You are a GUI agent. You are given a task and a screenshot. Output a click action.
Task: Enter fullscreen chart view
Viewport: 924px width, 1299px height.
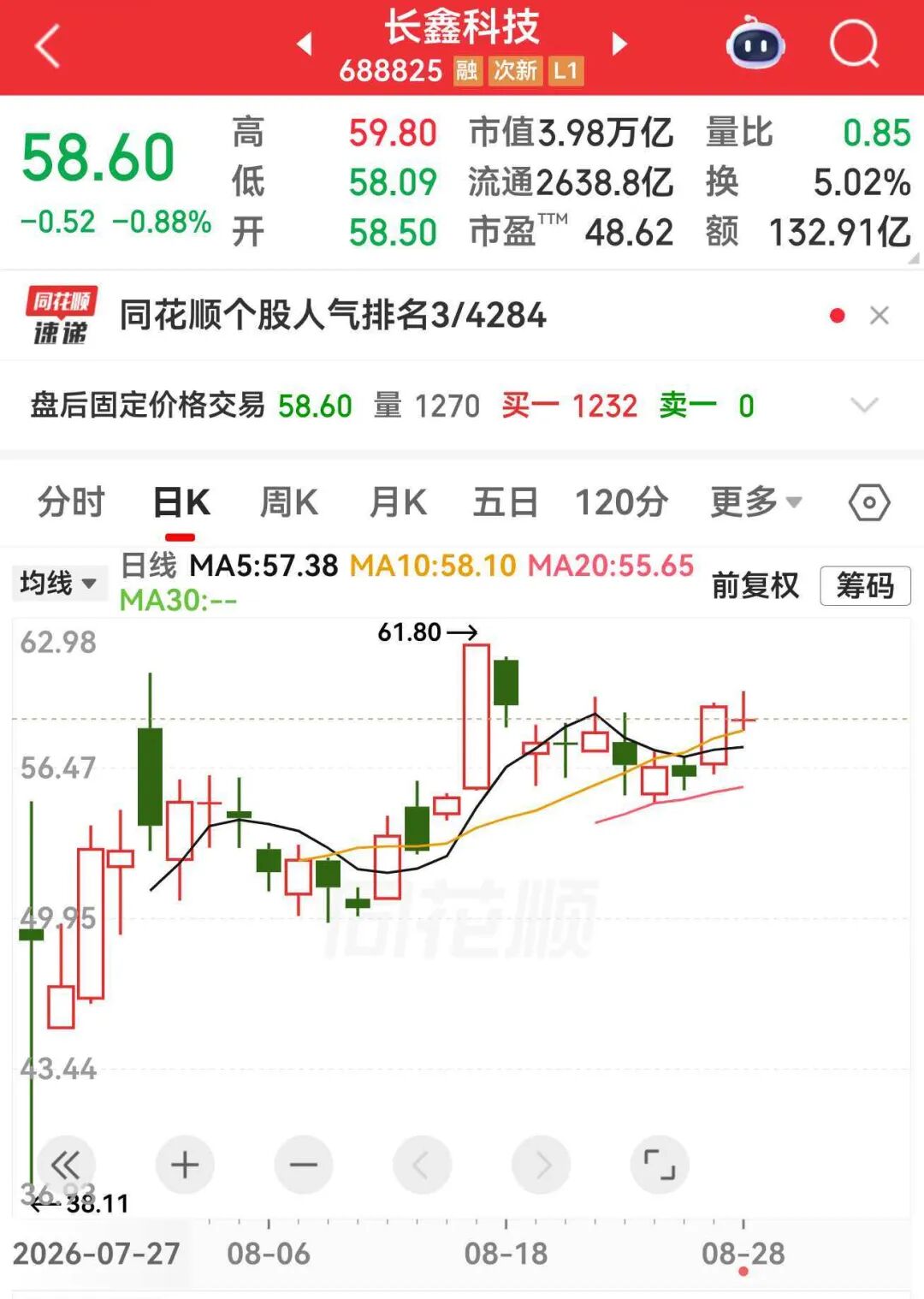pos(660,1165)
